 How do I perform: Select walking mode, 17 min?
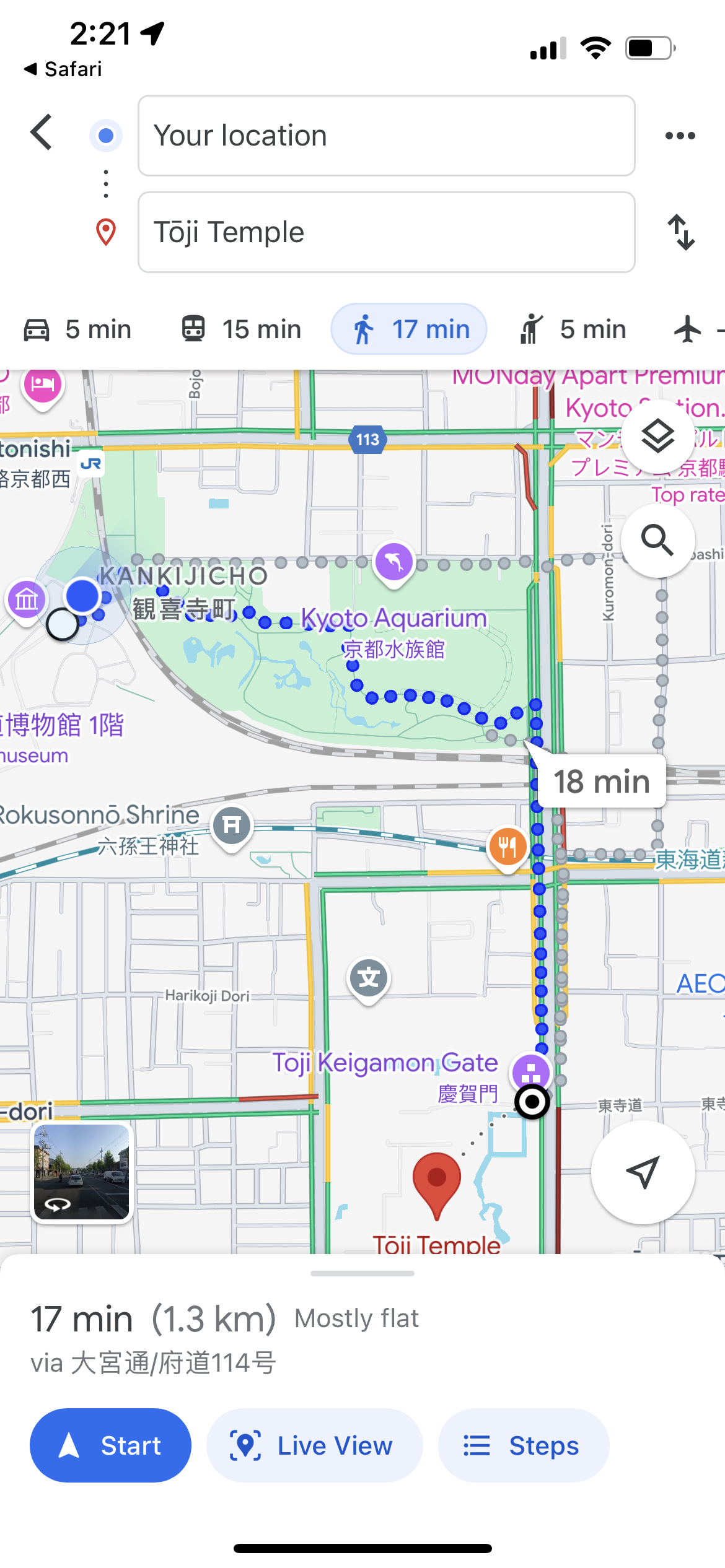[409, 329]
